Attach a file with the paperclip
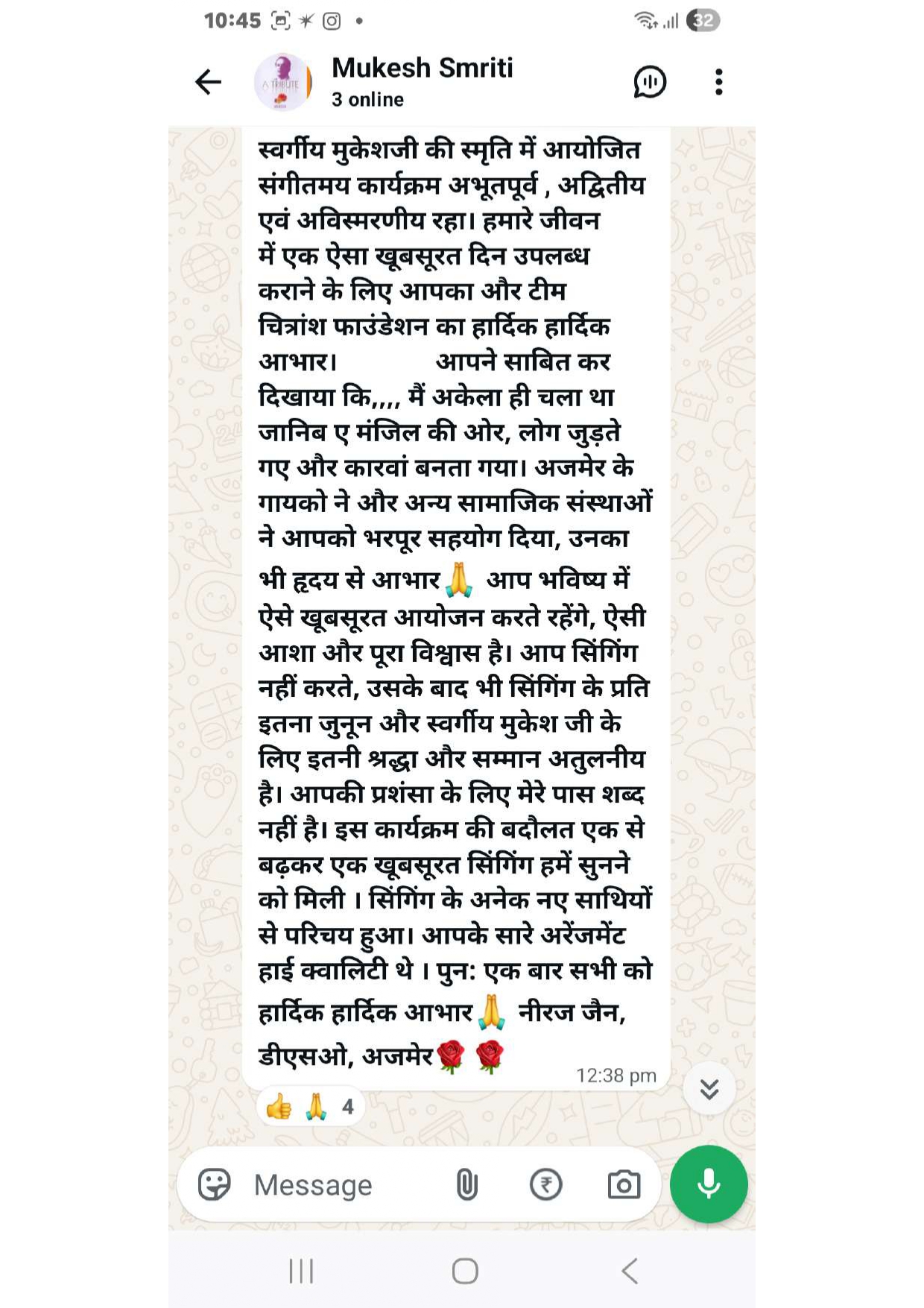924x1308 pixels. tap(466, 1184)
